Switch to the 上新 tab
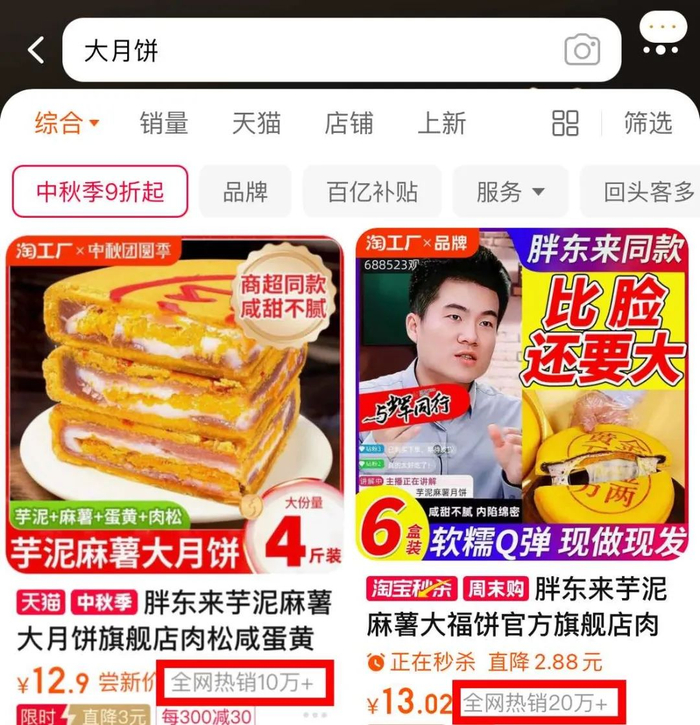700x725 pixels. [441, 123]
